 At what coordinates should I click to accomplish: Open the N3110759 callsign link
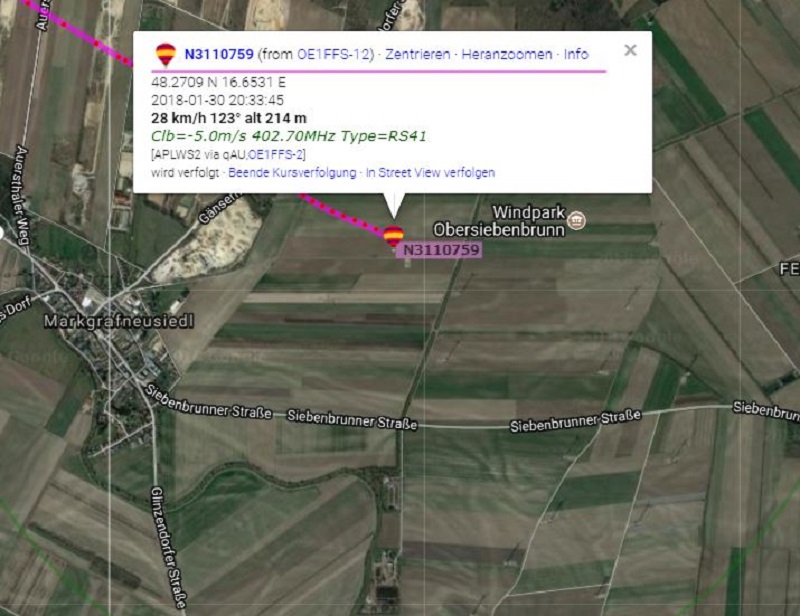[219, 54]
